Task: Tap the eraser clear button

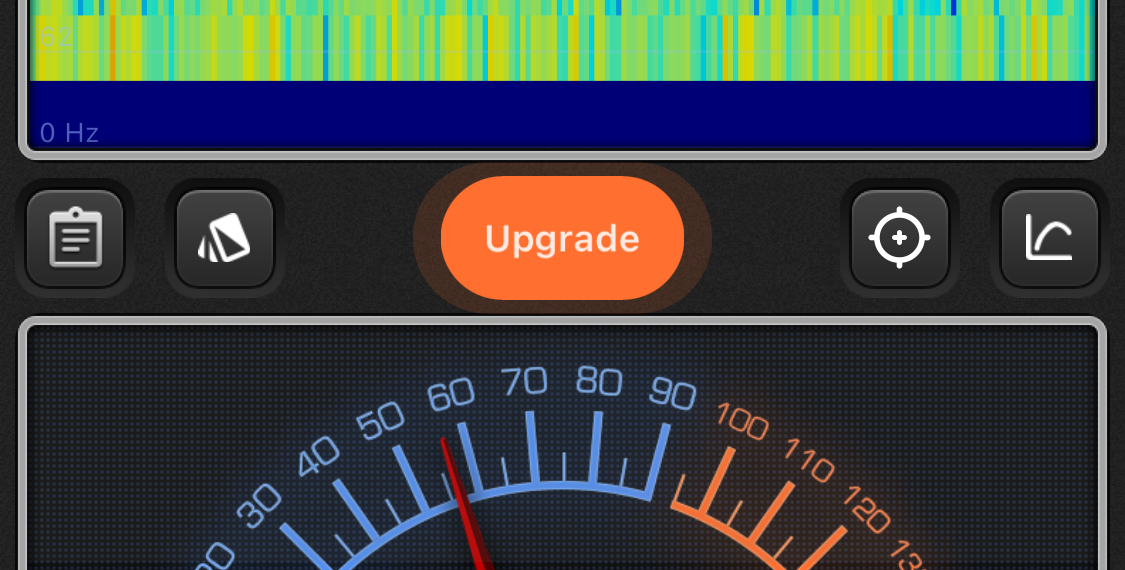Action: pyautogui.click(x=224, y=238)
